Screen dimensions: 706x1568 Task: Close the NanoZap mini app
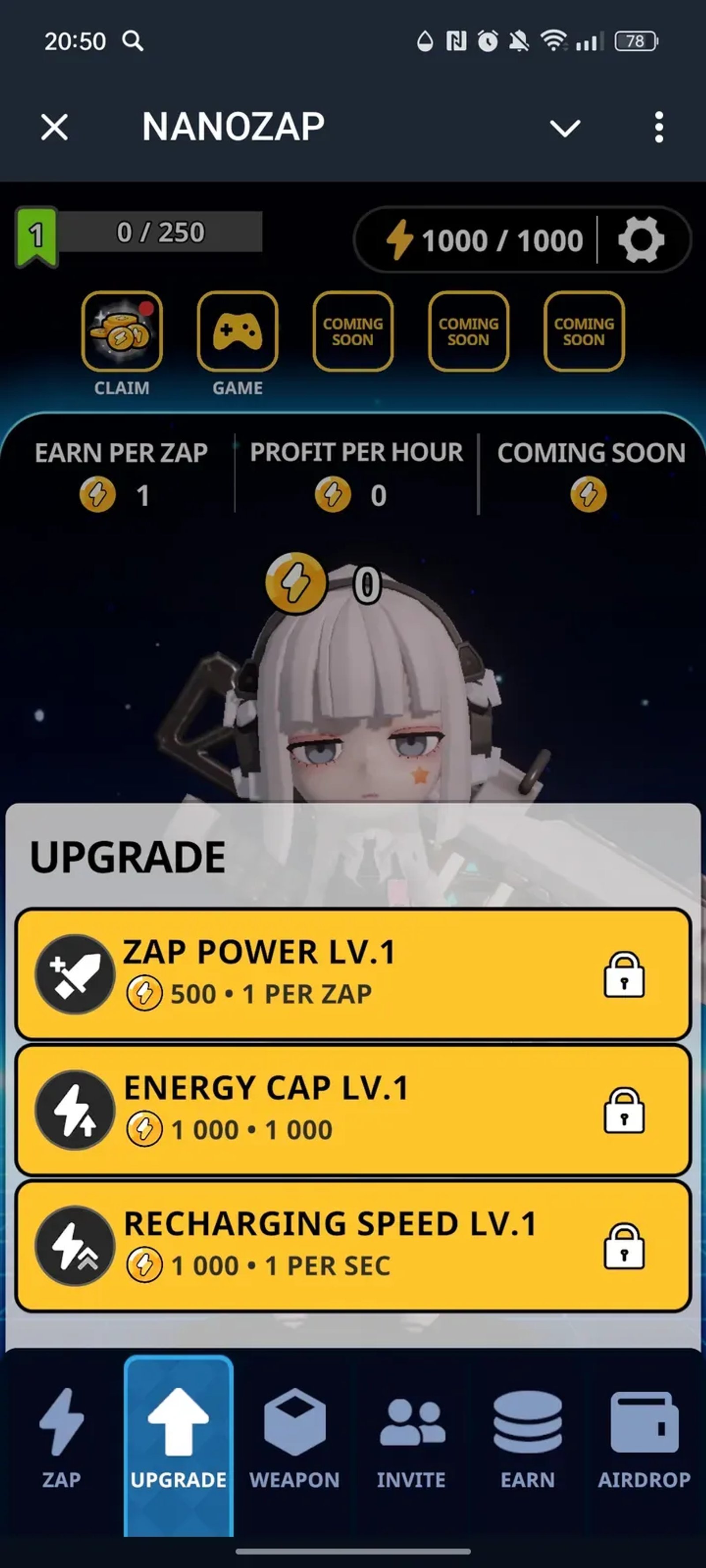click(x=54, y=128)
